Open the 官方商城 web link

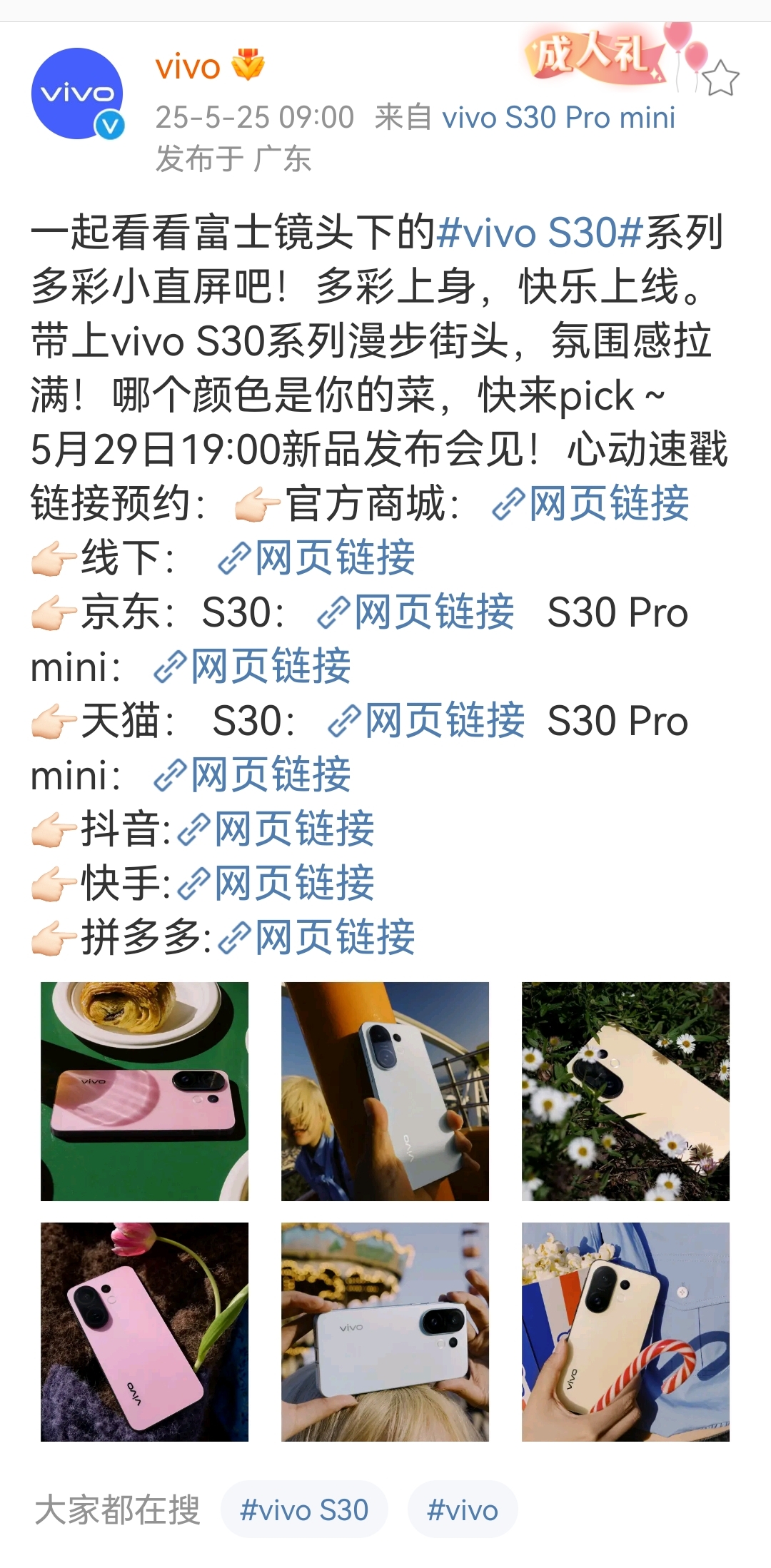[591, 503]
